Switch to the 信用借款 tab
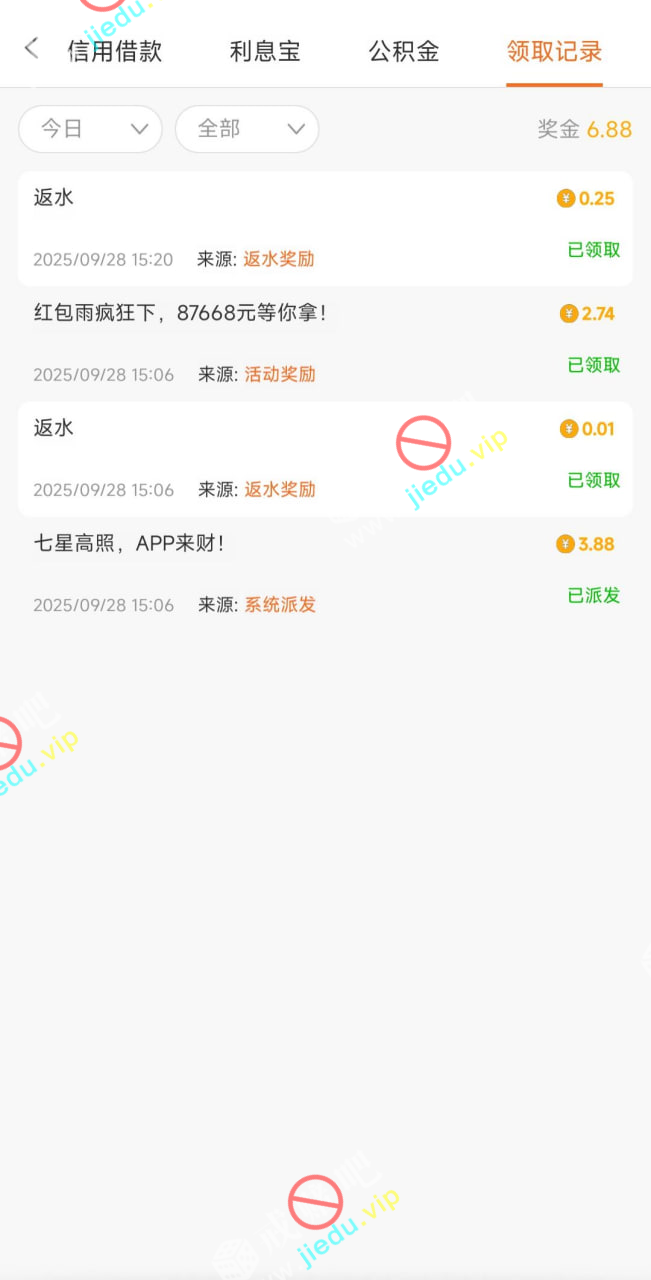 click(115, 51)
